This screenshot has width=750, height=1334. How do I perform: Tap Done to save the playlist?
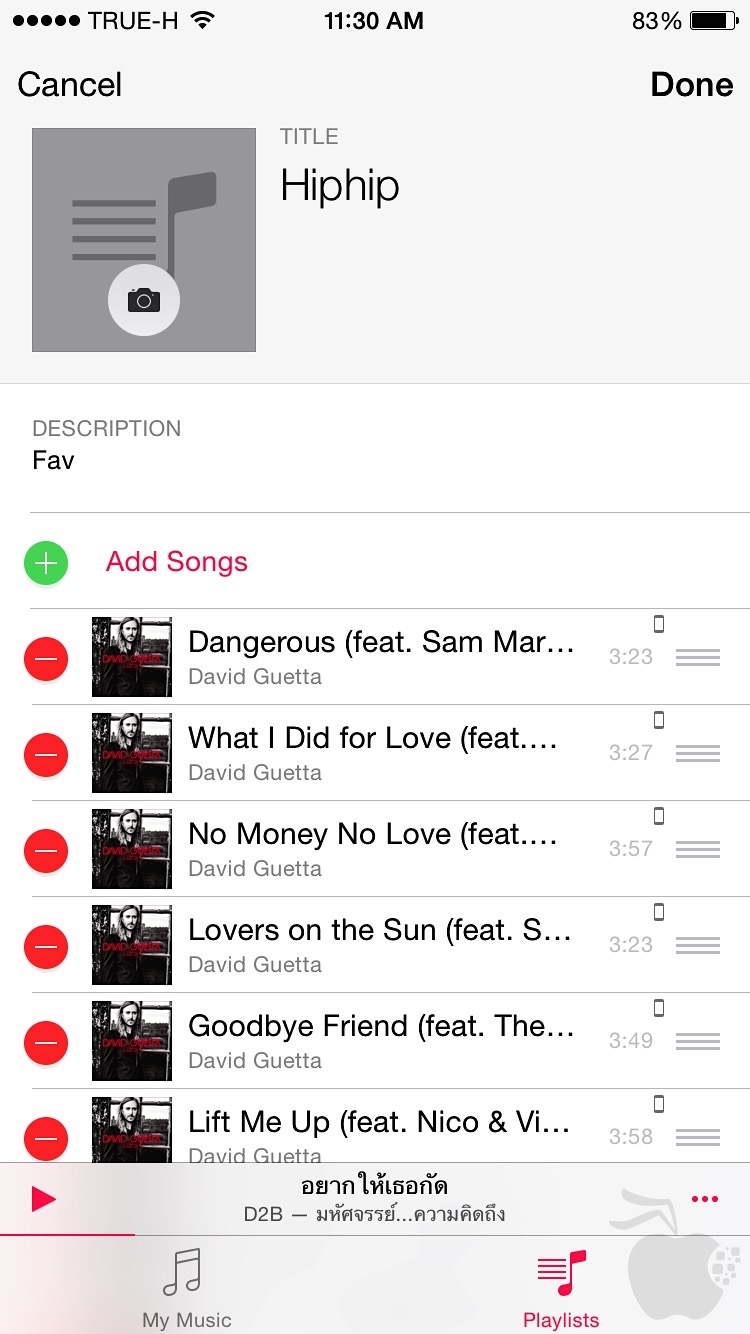(691, 84)
